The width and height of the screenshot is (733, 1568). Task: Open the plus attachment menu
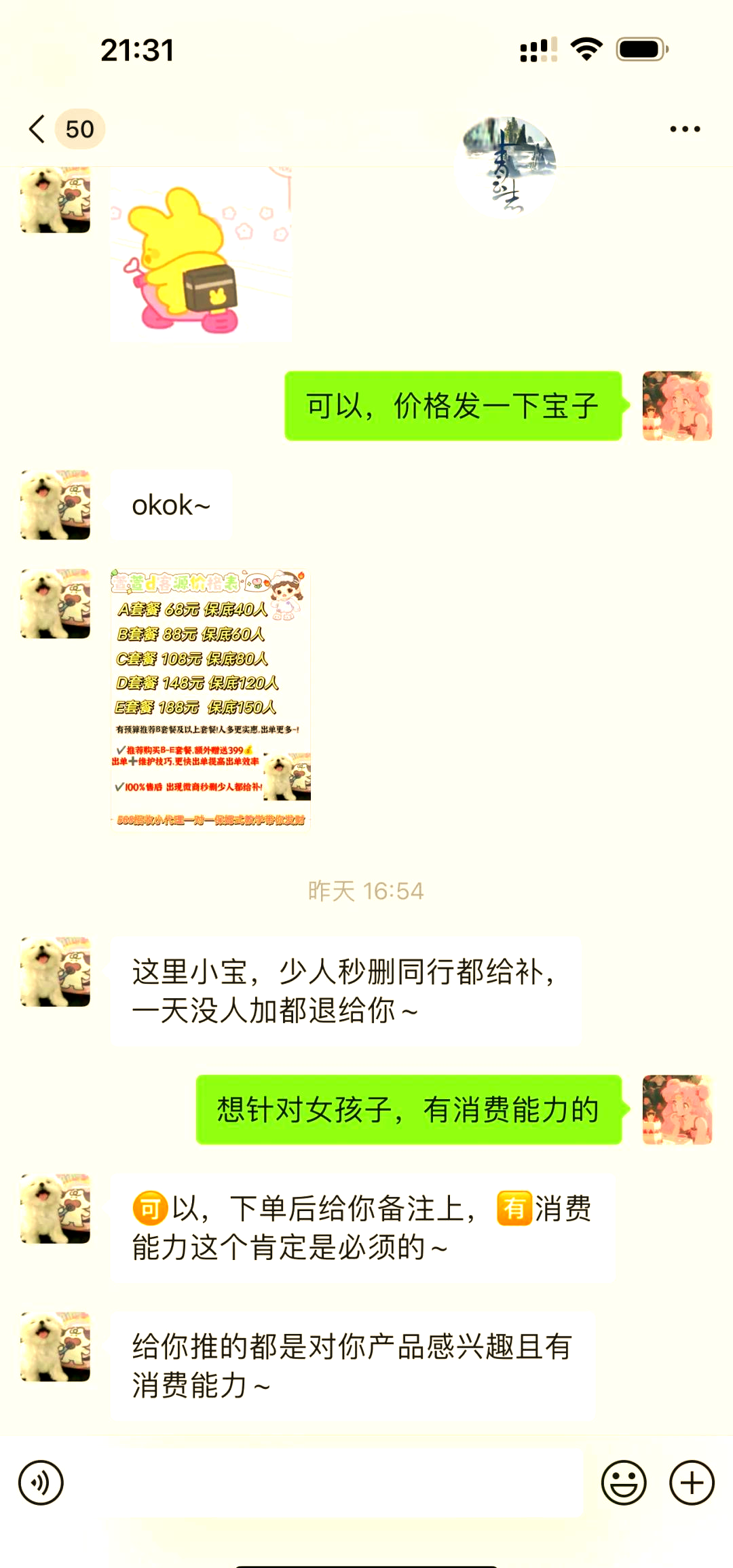[x=692, y=1483]
